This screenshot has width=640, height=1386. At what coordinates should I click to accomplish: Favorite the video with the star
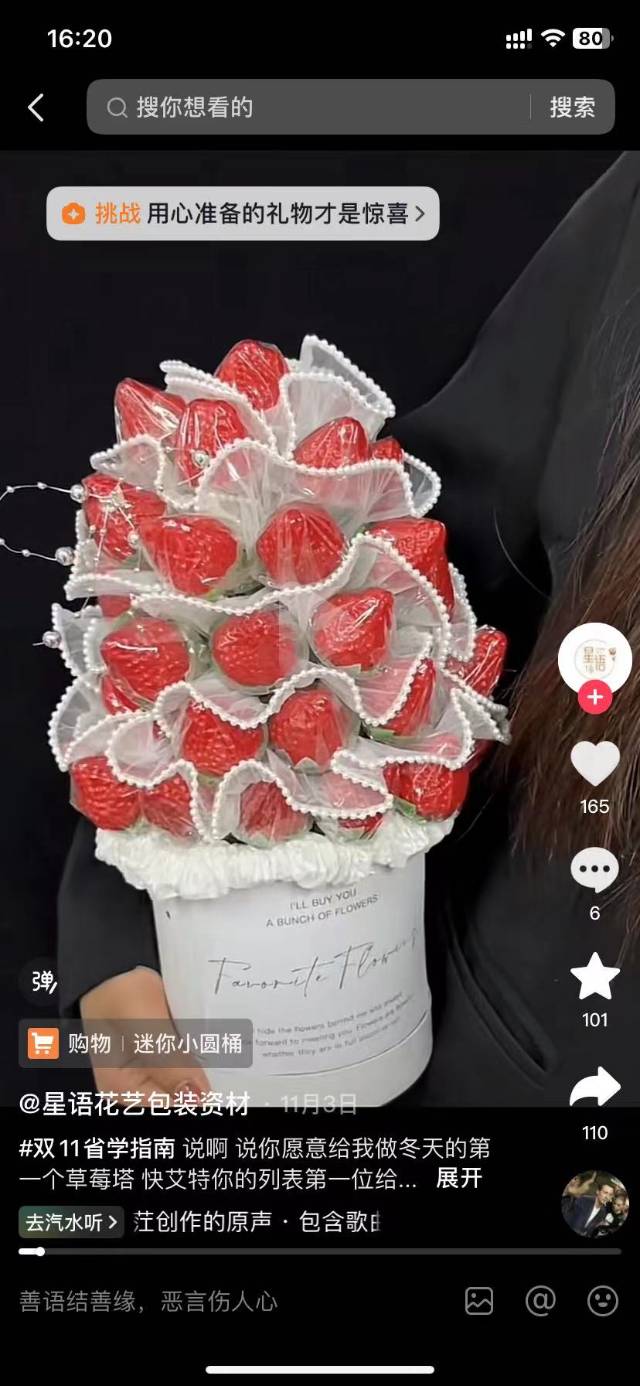594,978
